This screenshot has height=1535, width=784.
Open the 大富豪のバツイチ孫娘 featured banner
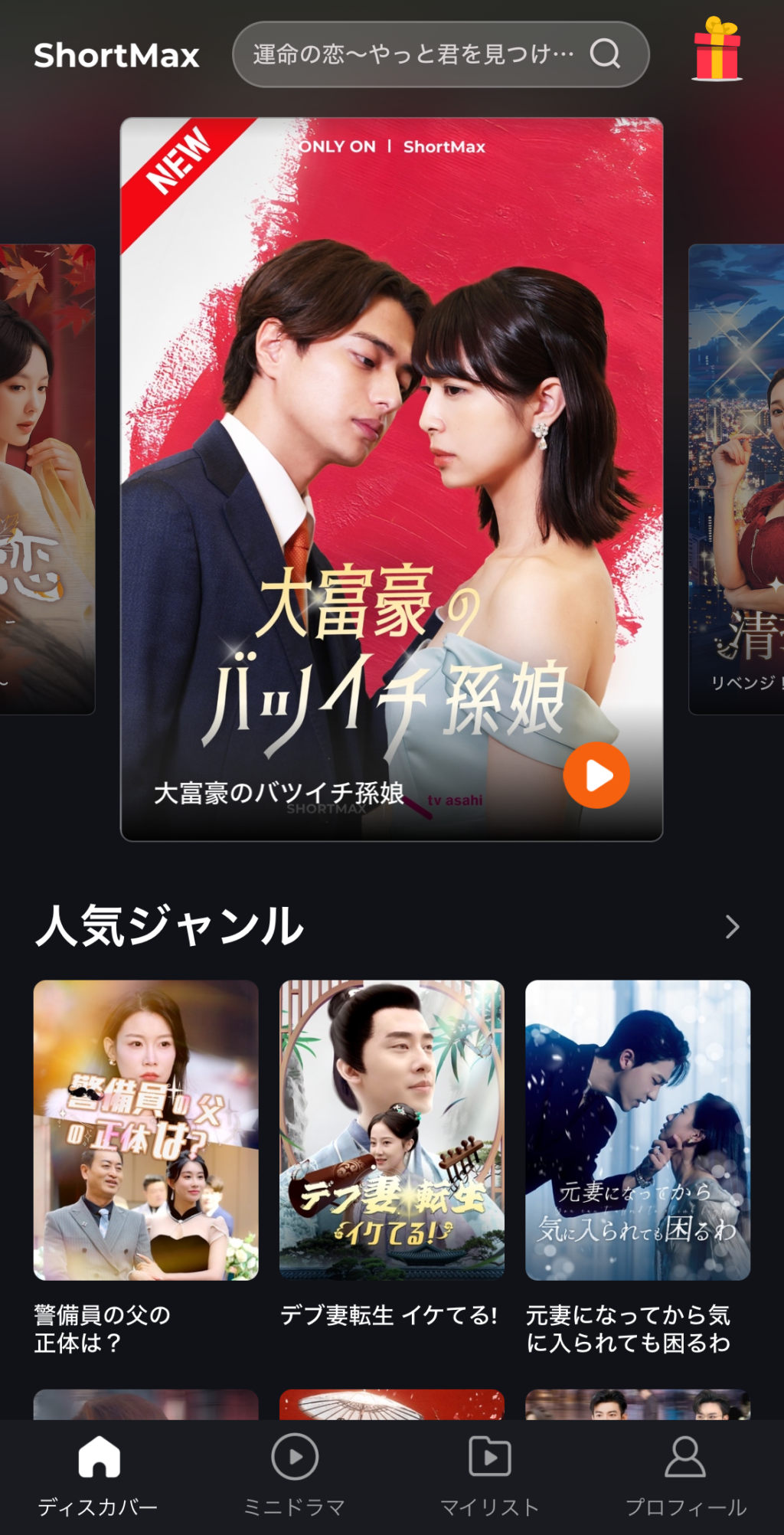[x=390, y=460]
